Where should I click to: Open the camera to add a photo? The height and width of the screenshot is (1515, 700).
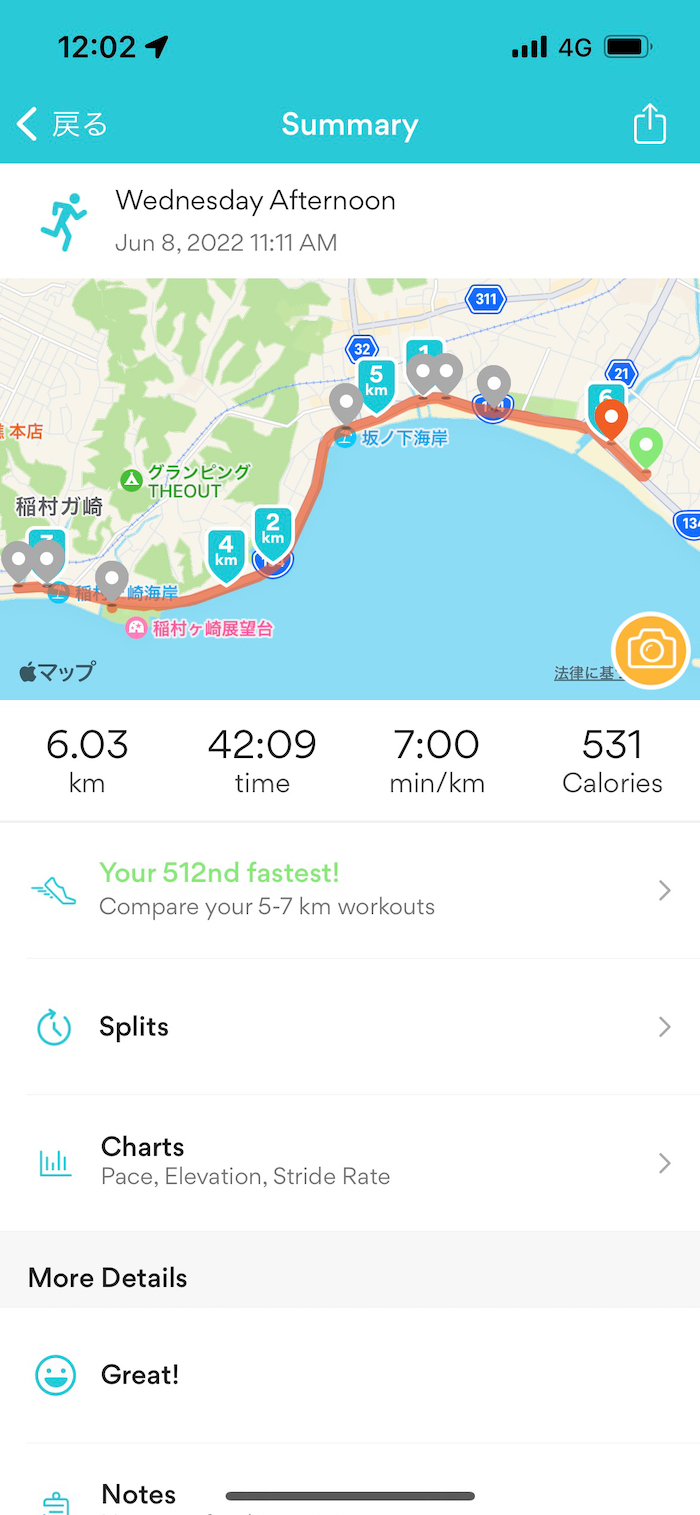(651, 651)
